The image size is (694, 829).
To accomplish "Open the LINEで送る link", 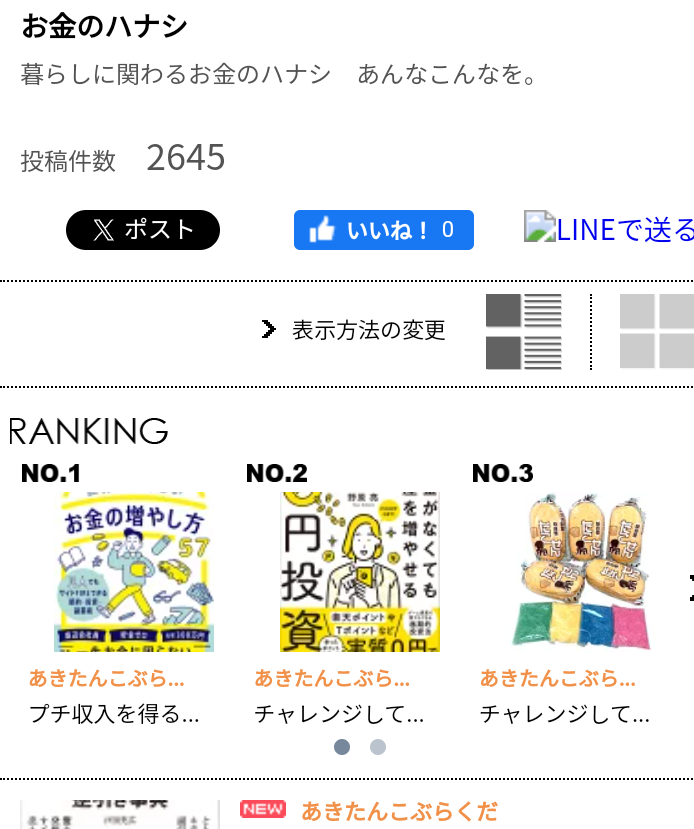I will pos(610,230).
